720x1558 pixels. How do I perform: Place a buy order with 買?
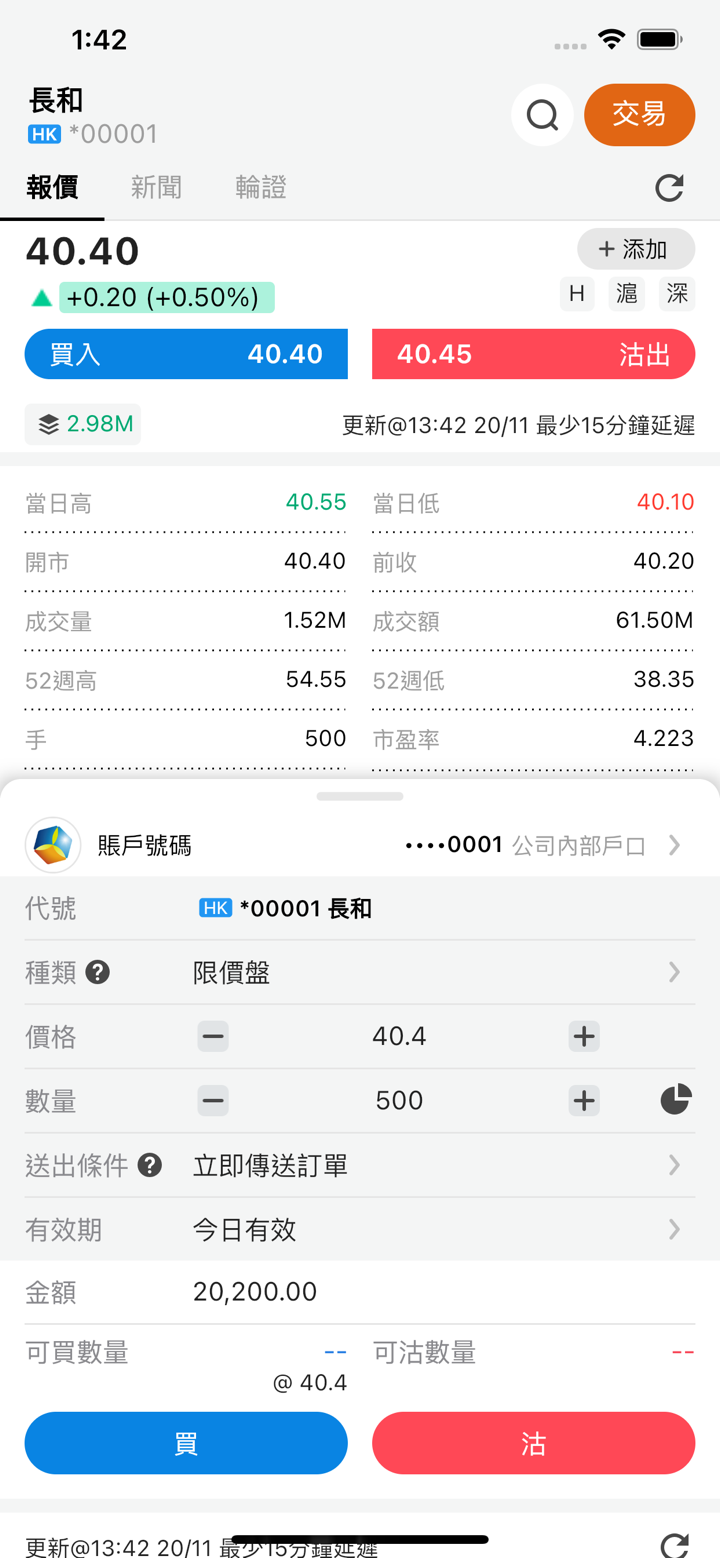pyautogui.click(x=186, y=1443)
